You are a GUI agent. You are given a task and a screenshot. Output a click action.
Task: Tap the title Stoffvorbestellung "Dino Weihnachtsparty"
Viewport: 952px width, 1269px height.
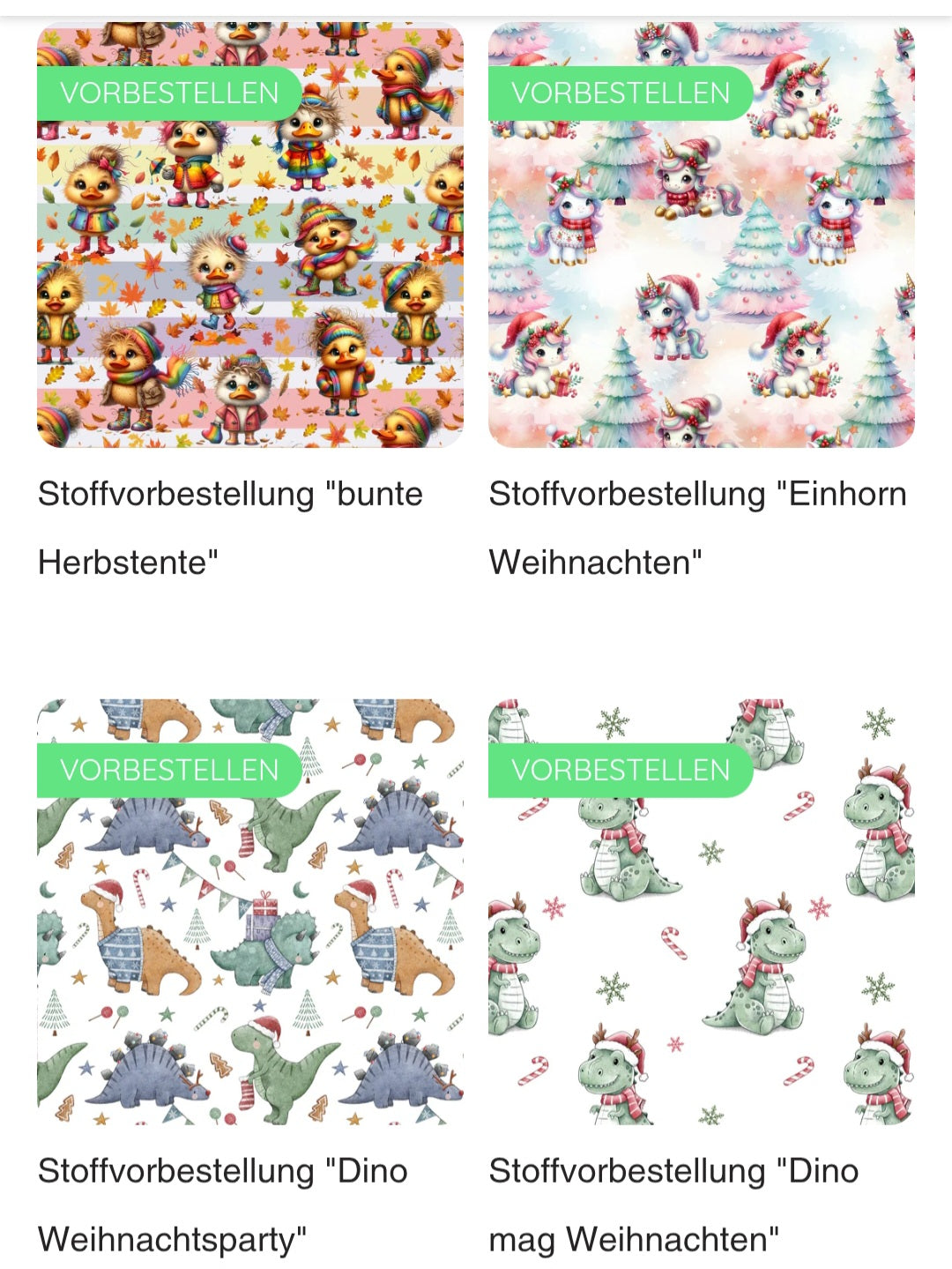[x=222, y=1205]
